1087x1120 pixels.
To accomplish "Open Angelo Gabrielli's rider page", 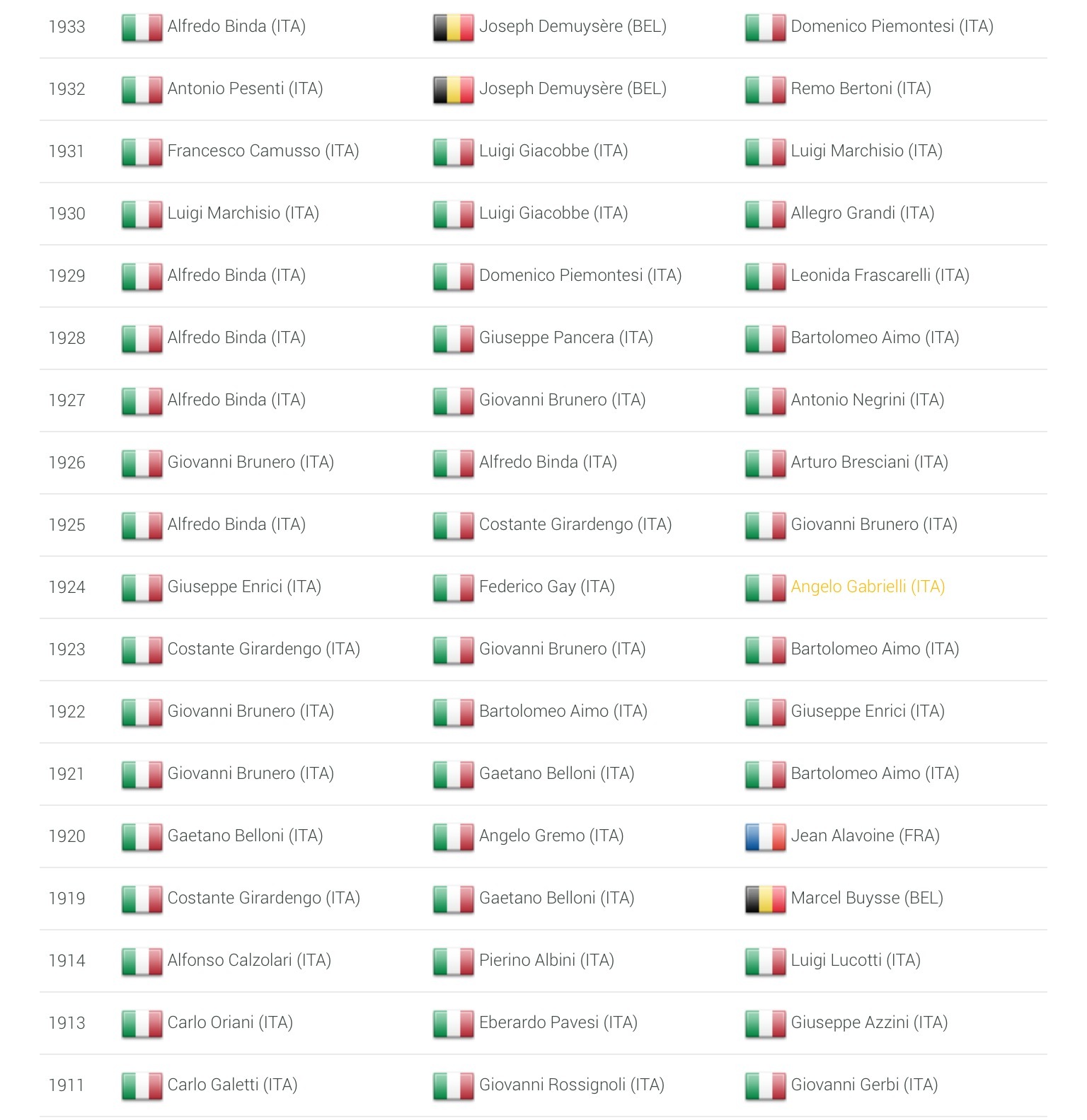I will point(868,587).
